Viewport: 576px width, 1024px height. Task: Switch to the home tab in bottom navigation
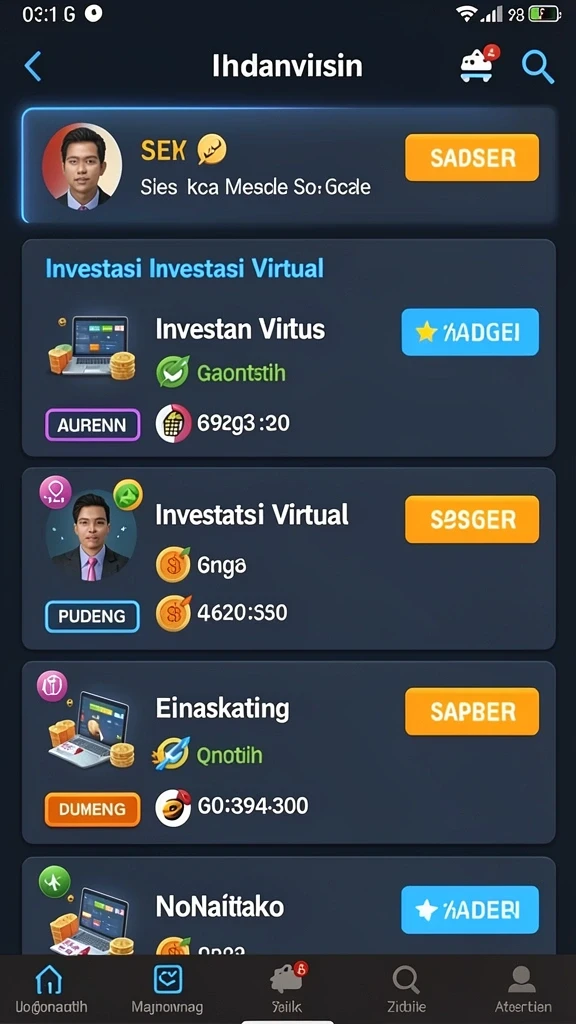pyautogui.click(x=51, y=989)
